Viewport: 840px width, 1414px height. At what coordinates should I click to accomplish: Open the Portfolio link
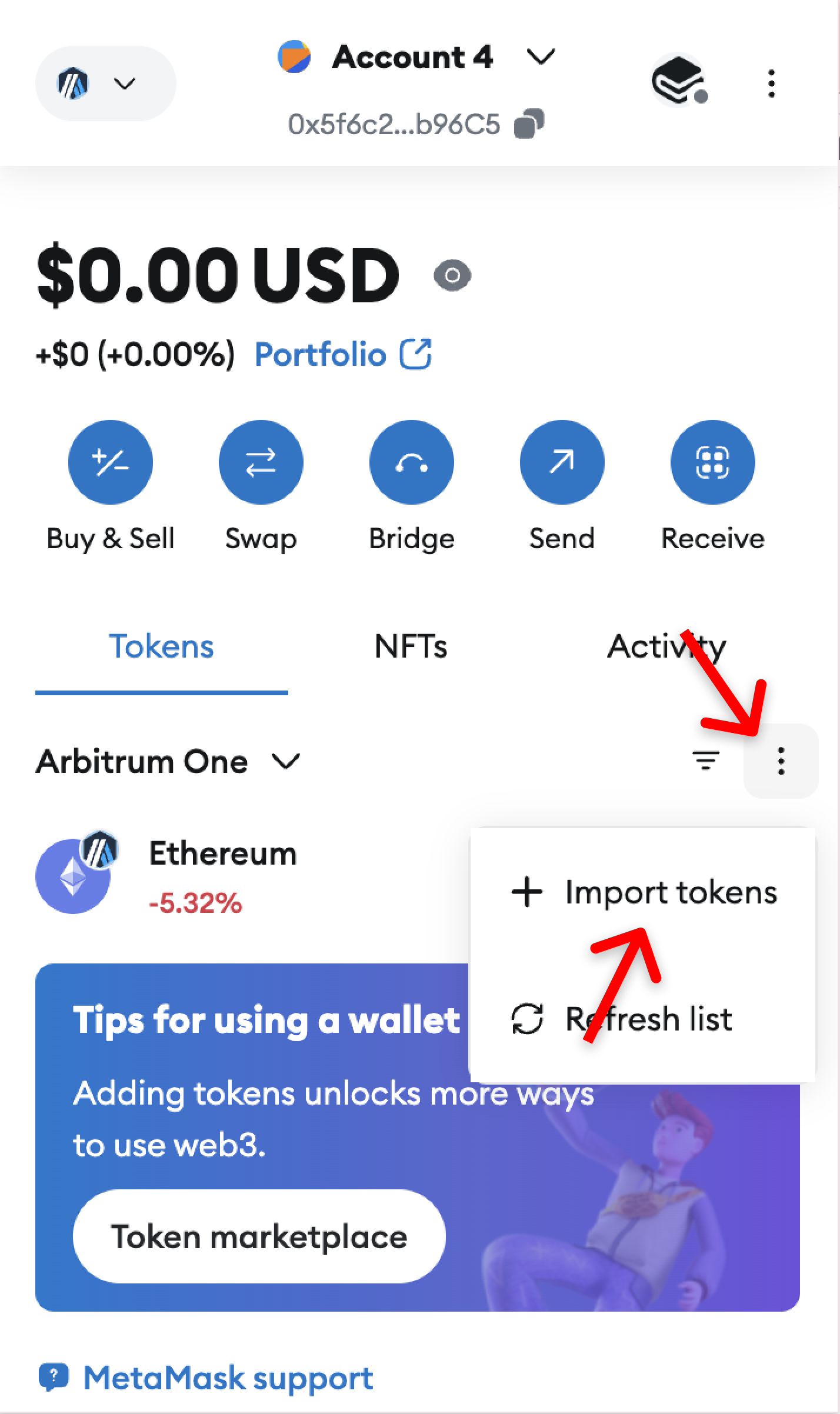pyautogui.click(x=343, y=355)
